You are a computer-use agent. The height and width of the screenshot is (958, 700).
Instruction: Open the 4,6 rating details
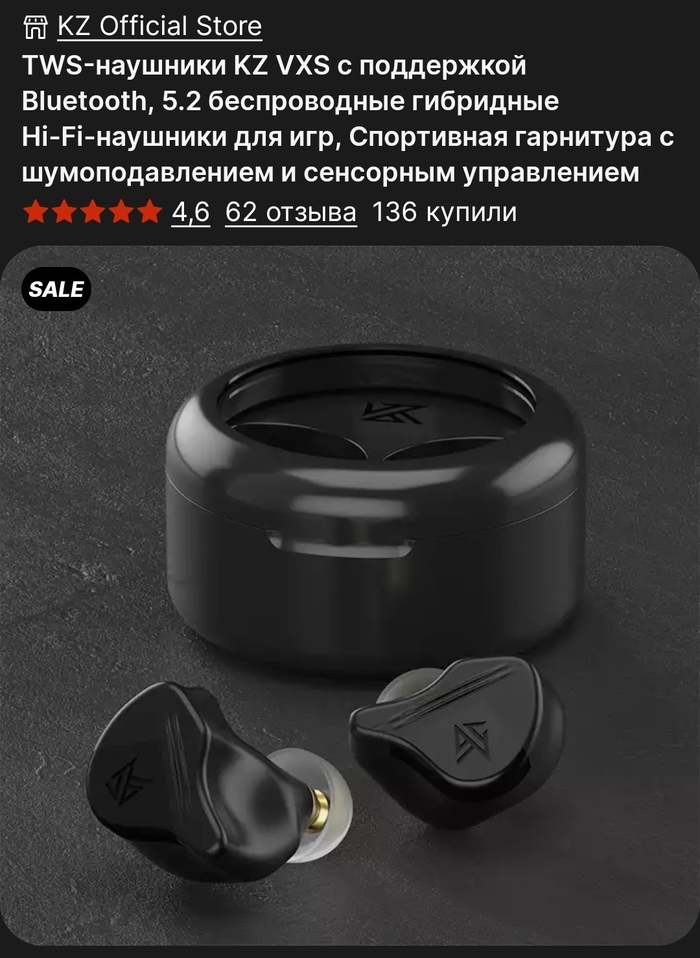click(x=190, y=212)
